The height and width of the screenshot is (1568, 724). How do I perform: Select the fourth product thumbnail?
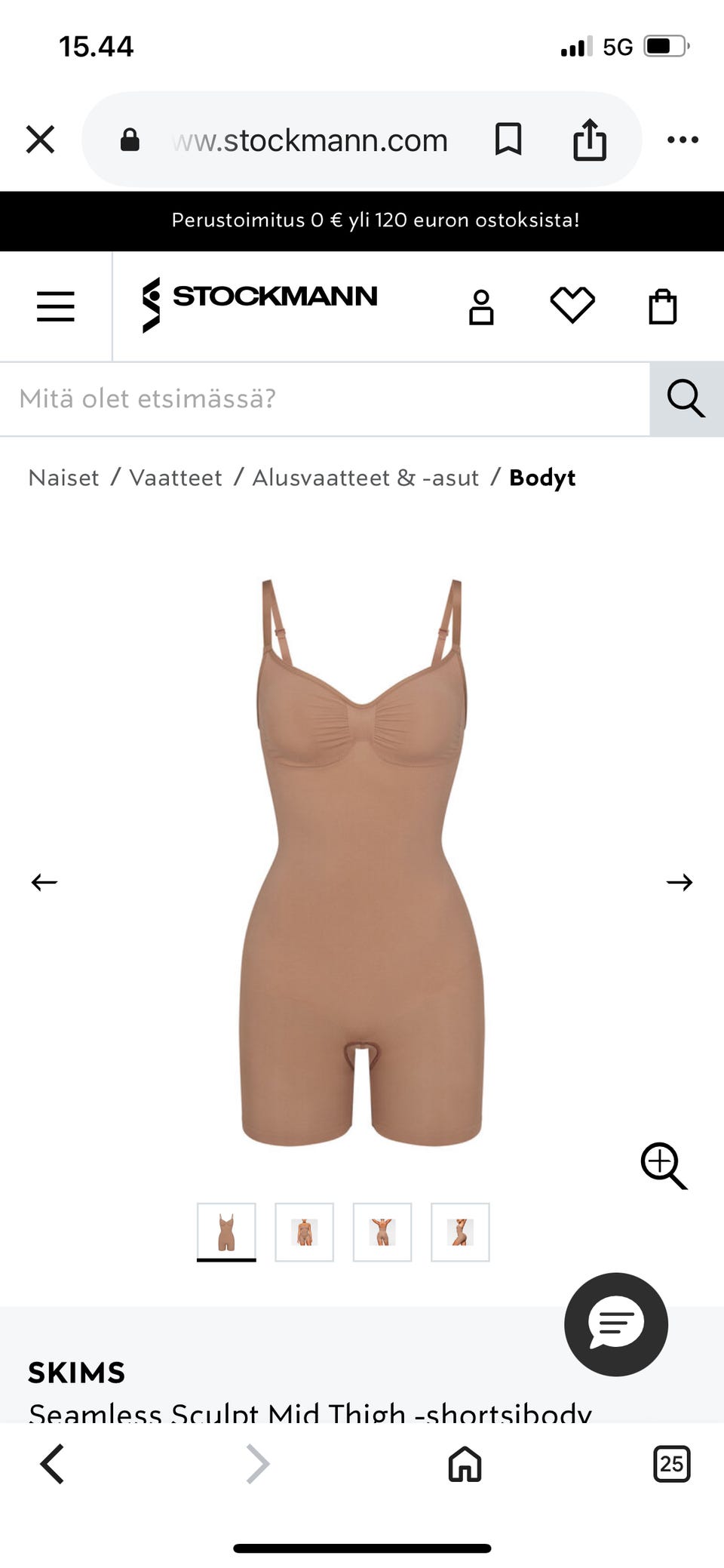pos(460,1232)
